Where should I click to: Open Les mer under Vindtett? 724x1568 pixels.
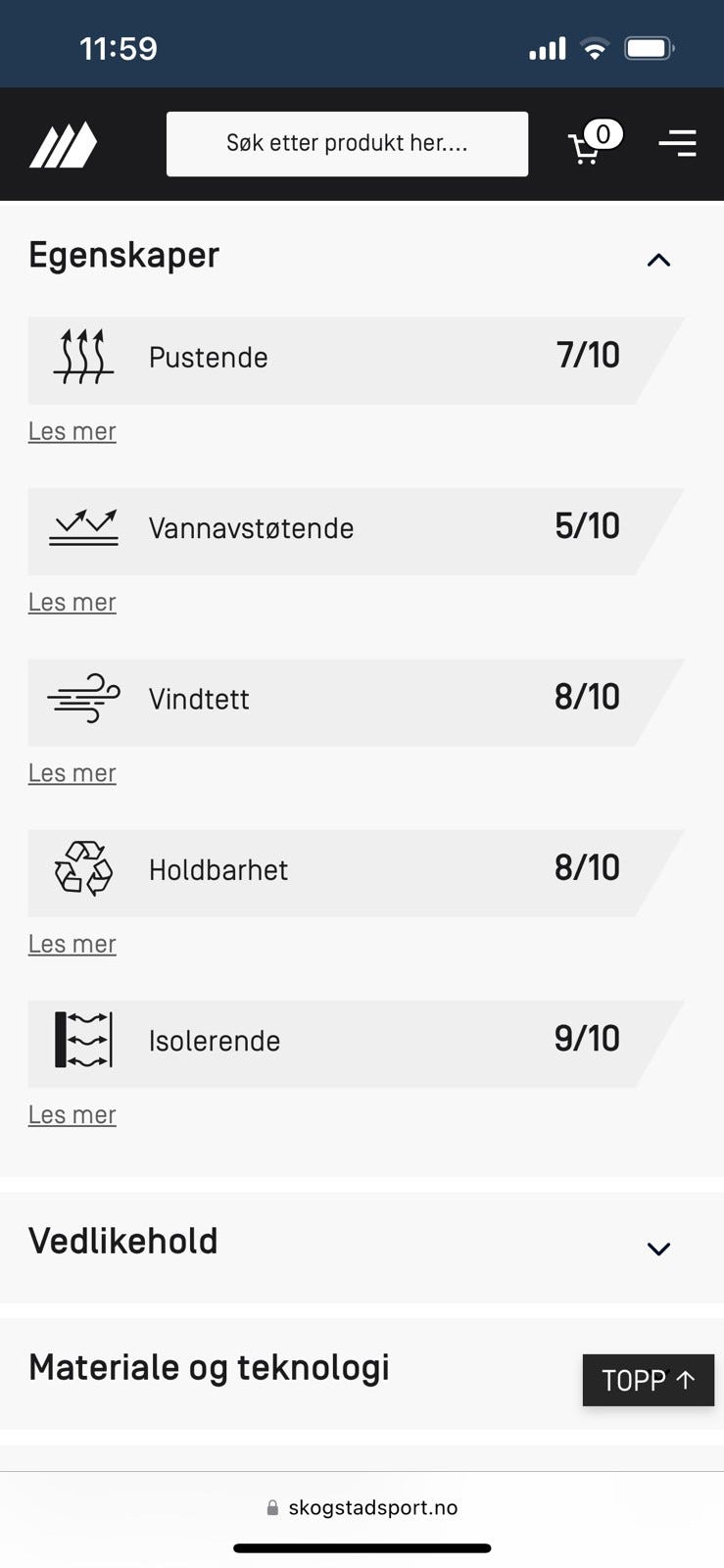point(72,773)
